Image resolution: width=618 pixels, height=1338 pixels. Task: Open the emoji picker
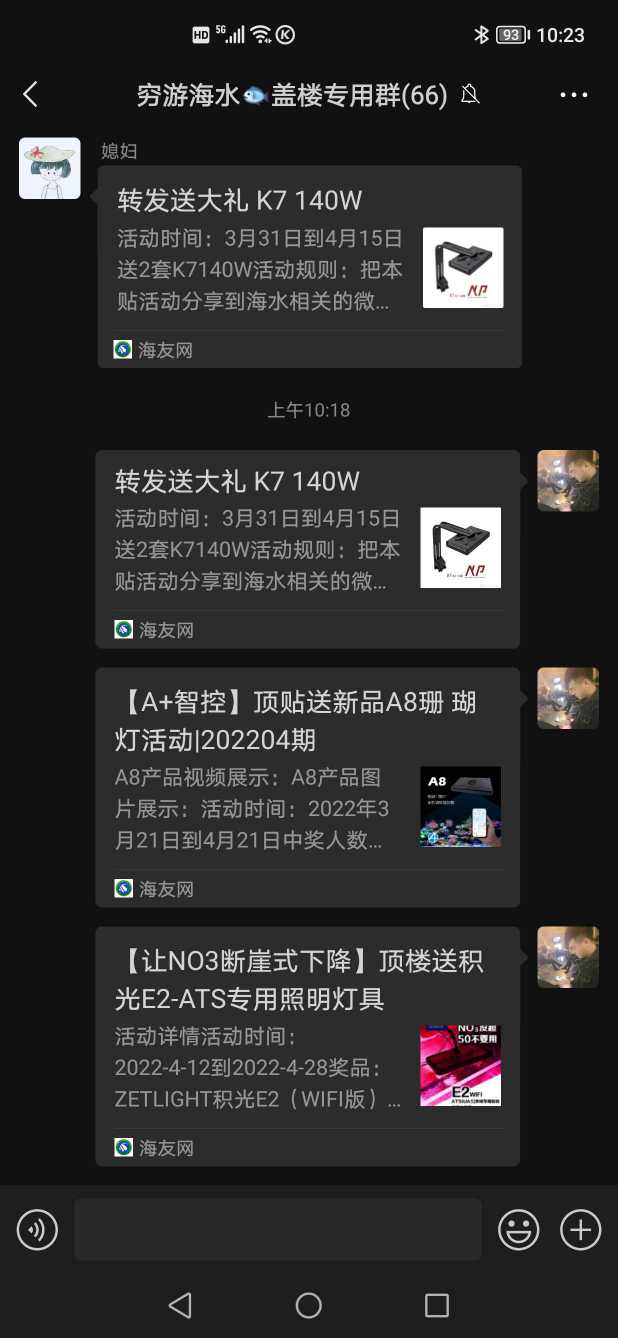(x=519, y=1229)
